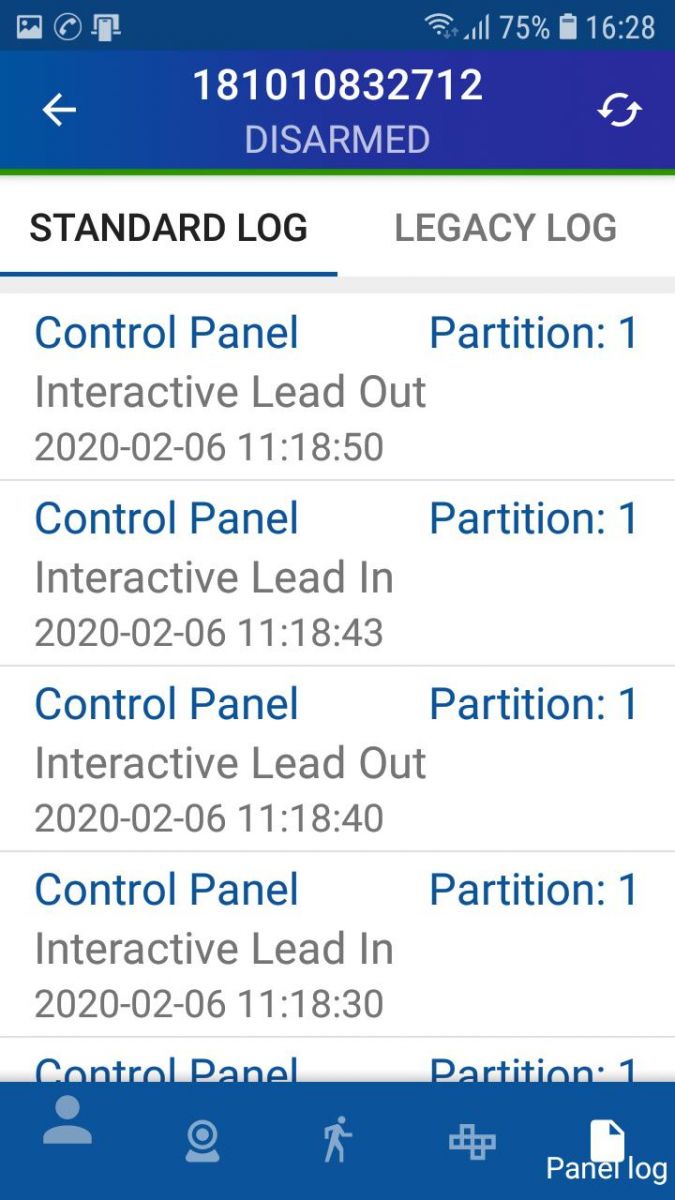Viewport: 675px width, 1200px height.
Task: Select the Standard Log tab
Action: [168, 228]
